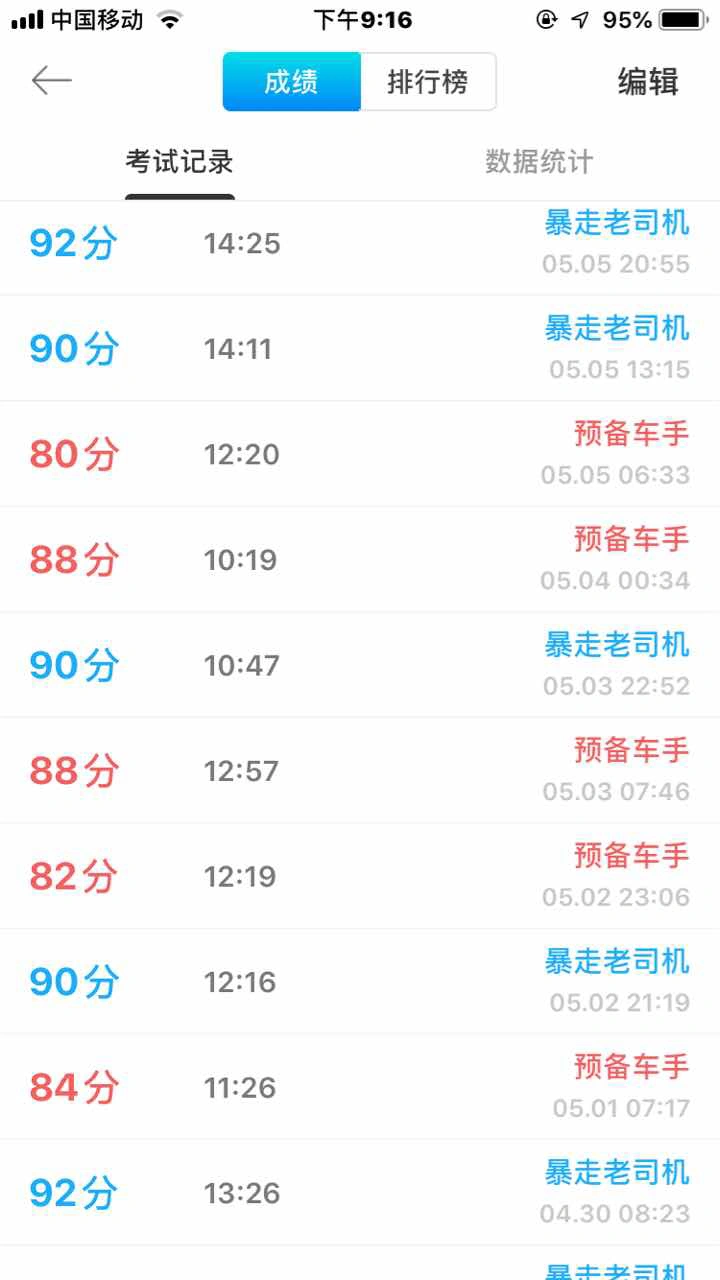Open the 考试记录 tab

click(179, 162)
